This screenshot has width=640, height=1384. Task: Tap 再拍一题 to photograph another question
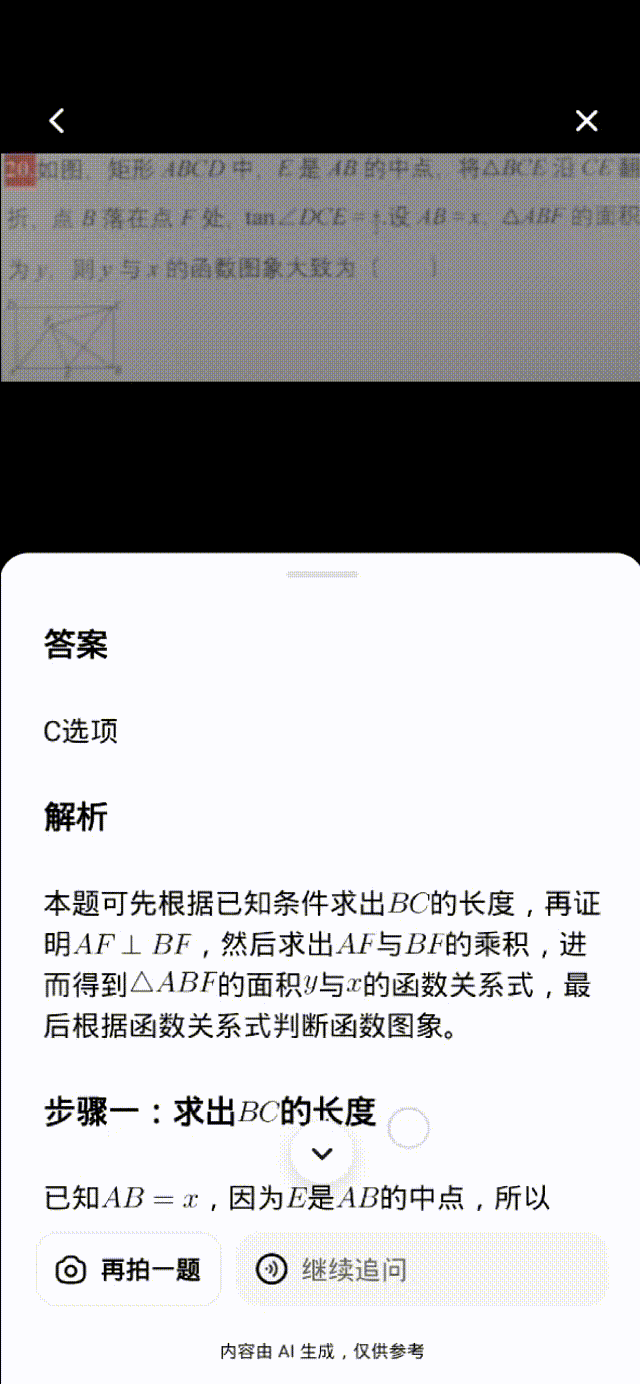click(x=129, y=1270)
